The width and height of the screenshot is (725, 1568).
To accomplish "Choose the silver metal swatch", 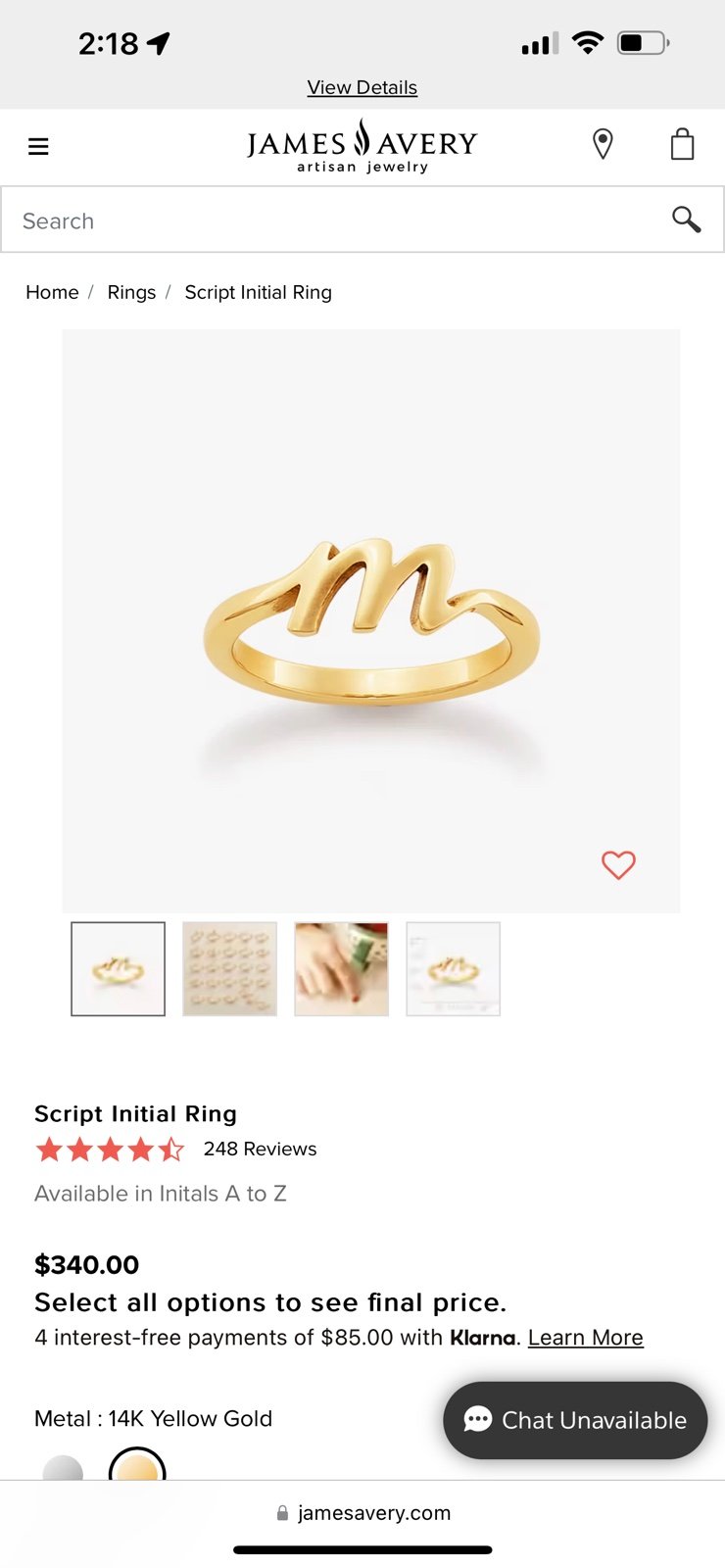I will (x=64, y=1468).
